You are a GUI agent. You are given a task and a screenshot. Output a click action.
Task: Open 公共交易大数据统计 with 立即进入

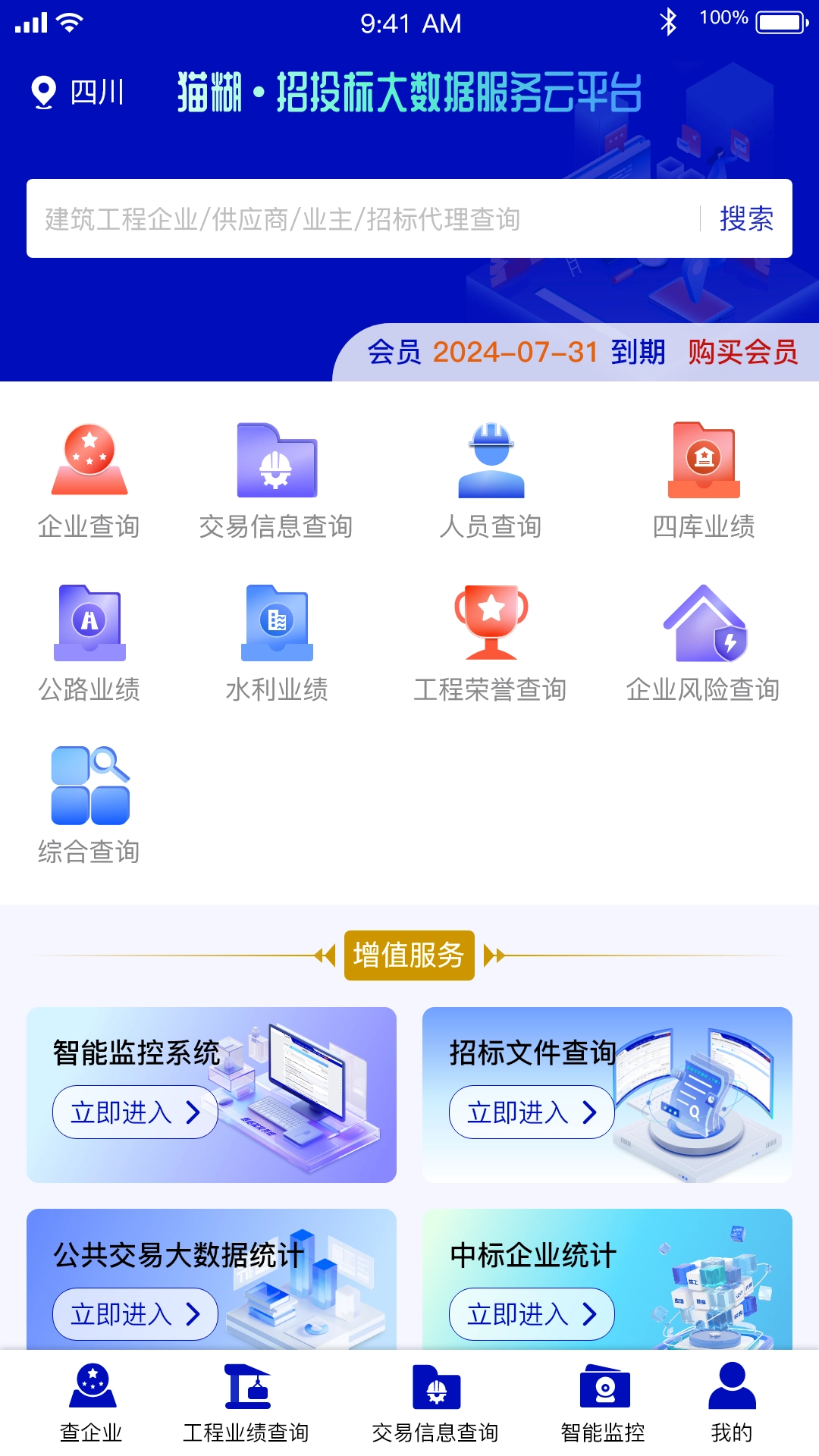tap(134, 1314)
